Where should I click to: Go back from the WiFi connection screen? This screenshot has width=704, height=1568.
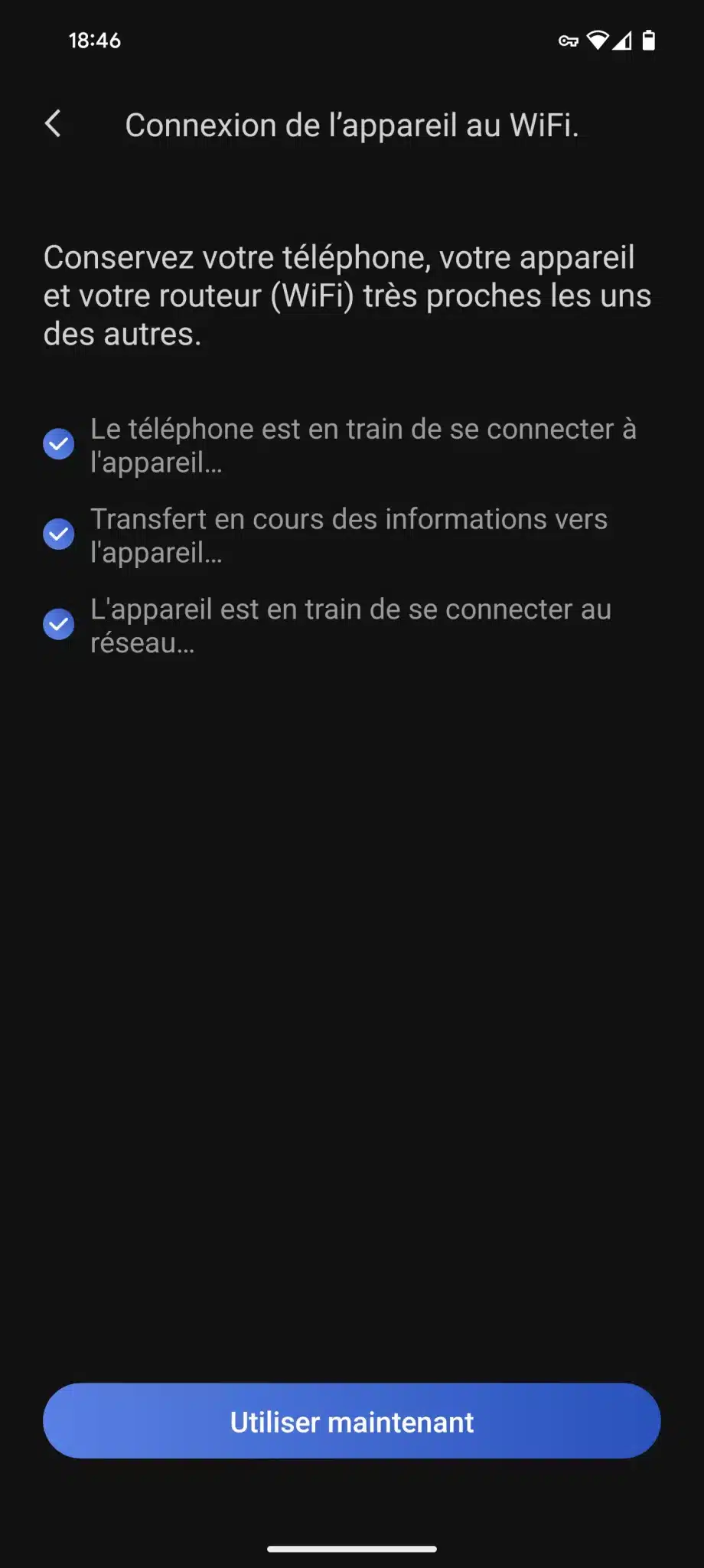(53, 123)
